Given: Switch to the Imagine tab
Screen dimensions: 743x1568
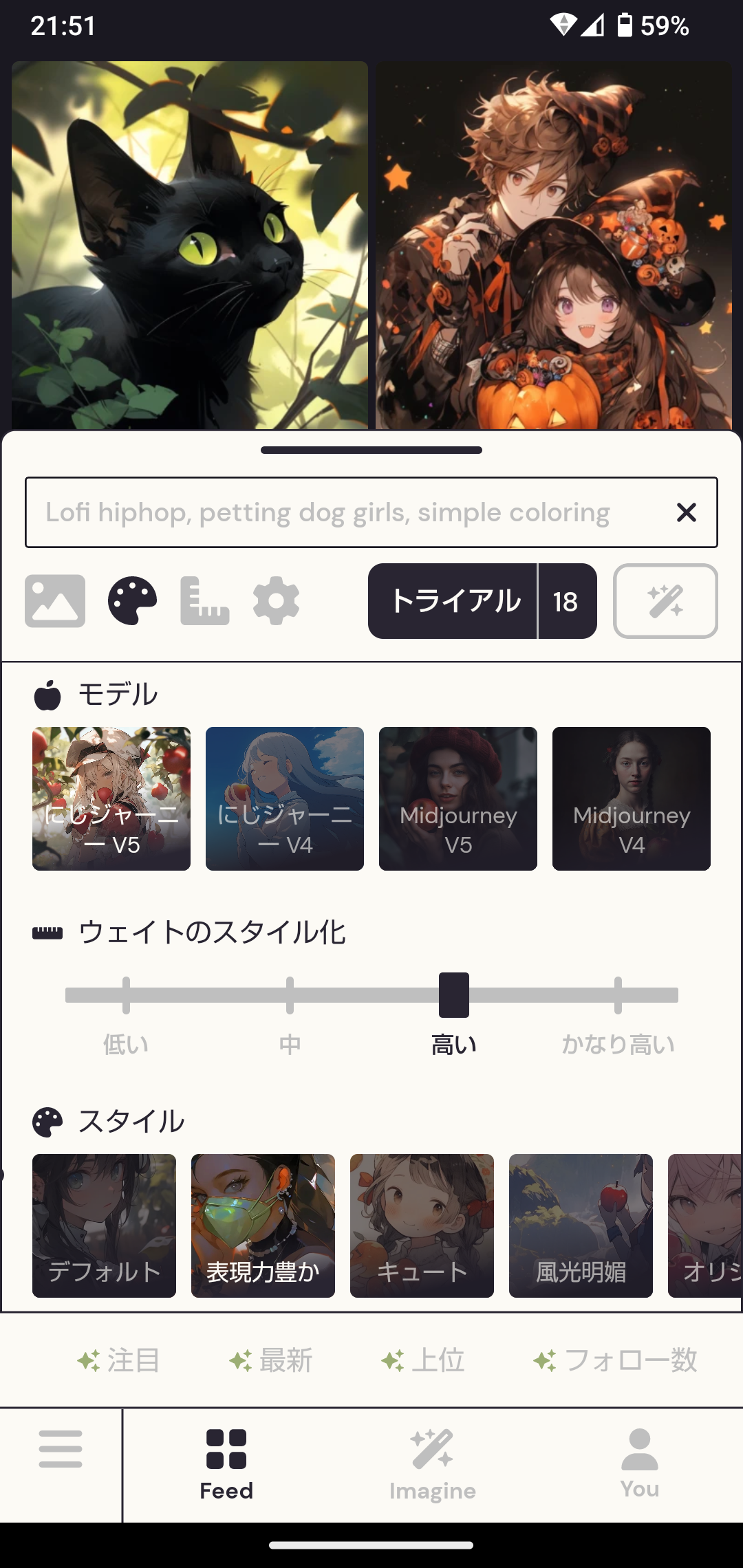Looking at the screenshot, I should (432, 1463).
